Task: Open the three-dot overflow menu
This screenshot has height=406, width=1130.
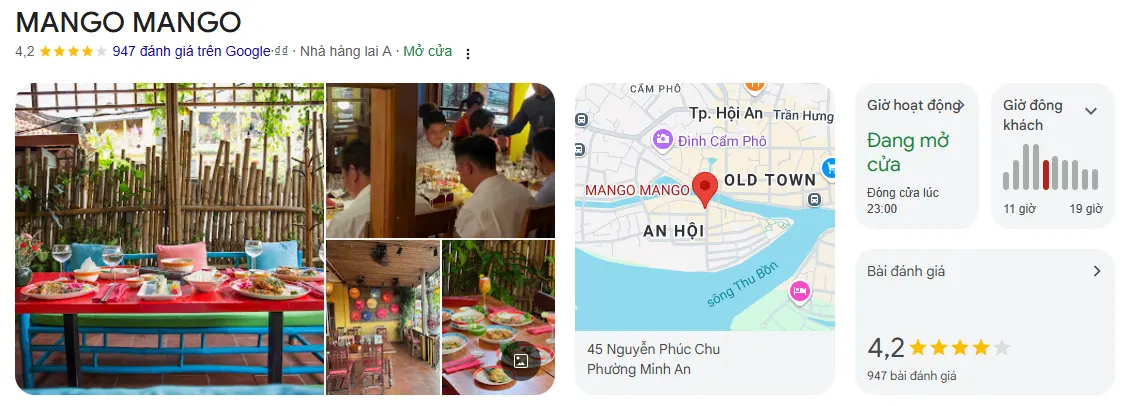Action: 467,53
